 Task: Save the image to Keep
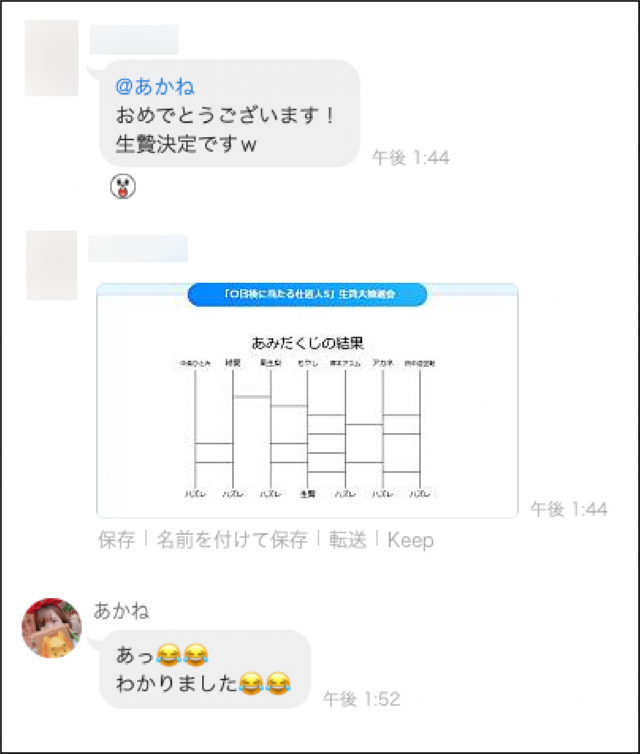pyautogui.click(x=411, y=540)
